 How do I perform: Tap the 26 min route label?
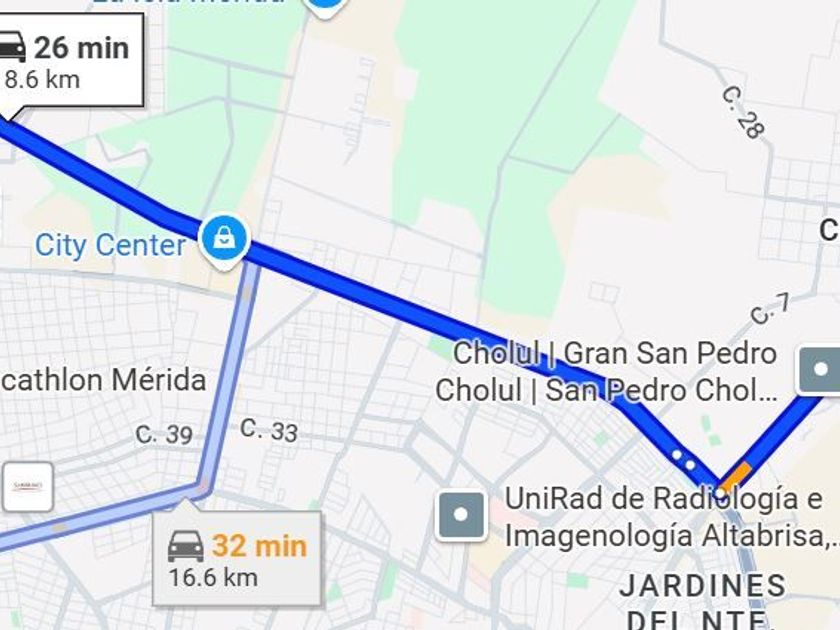[x=68, y=60]
